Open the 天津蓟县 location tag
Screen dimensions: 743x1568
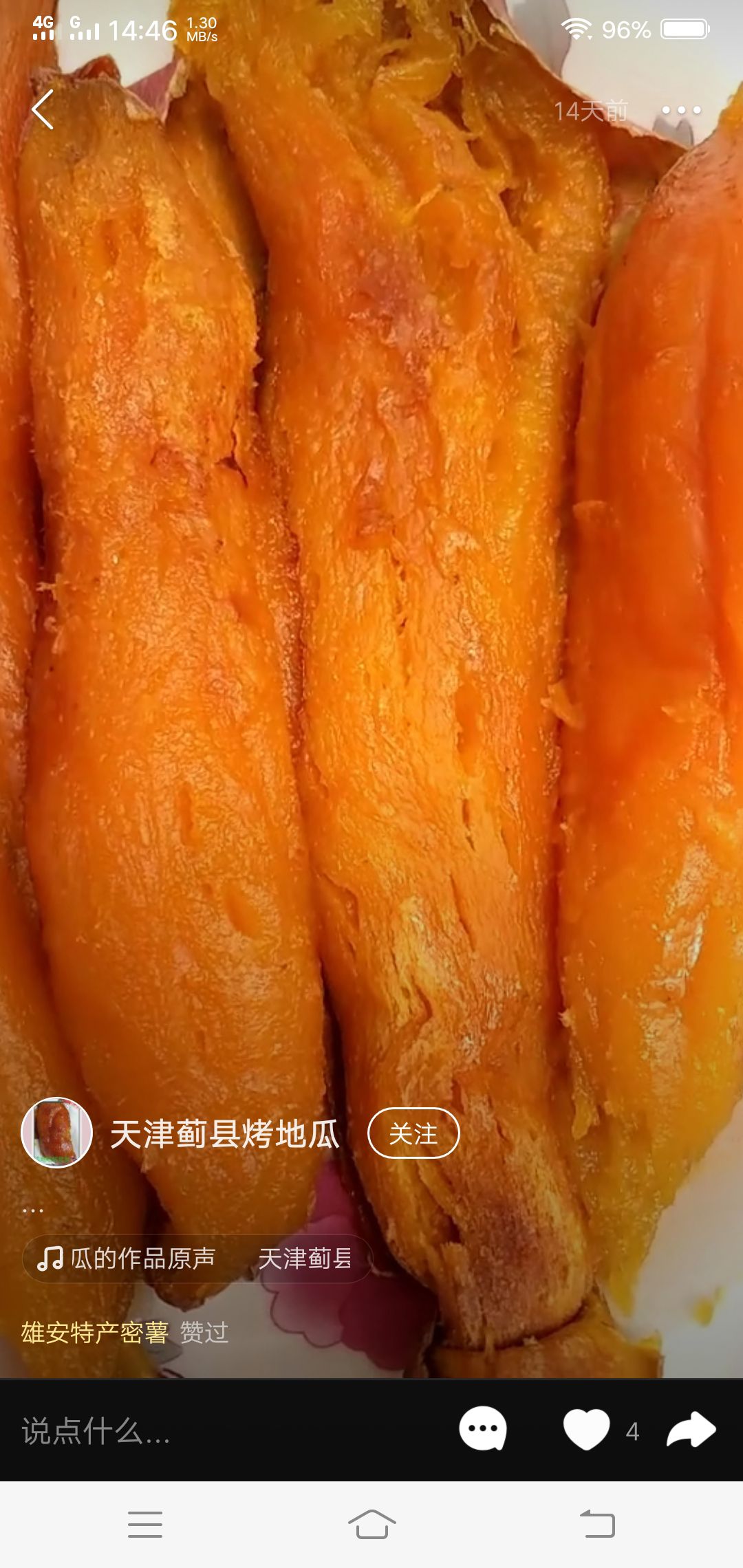pyautogui.click(x=305, y=1259)
